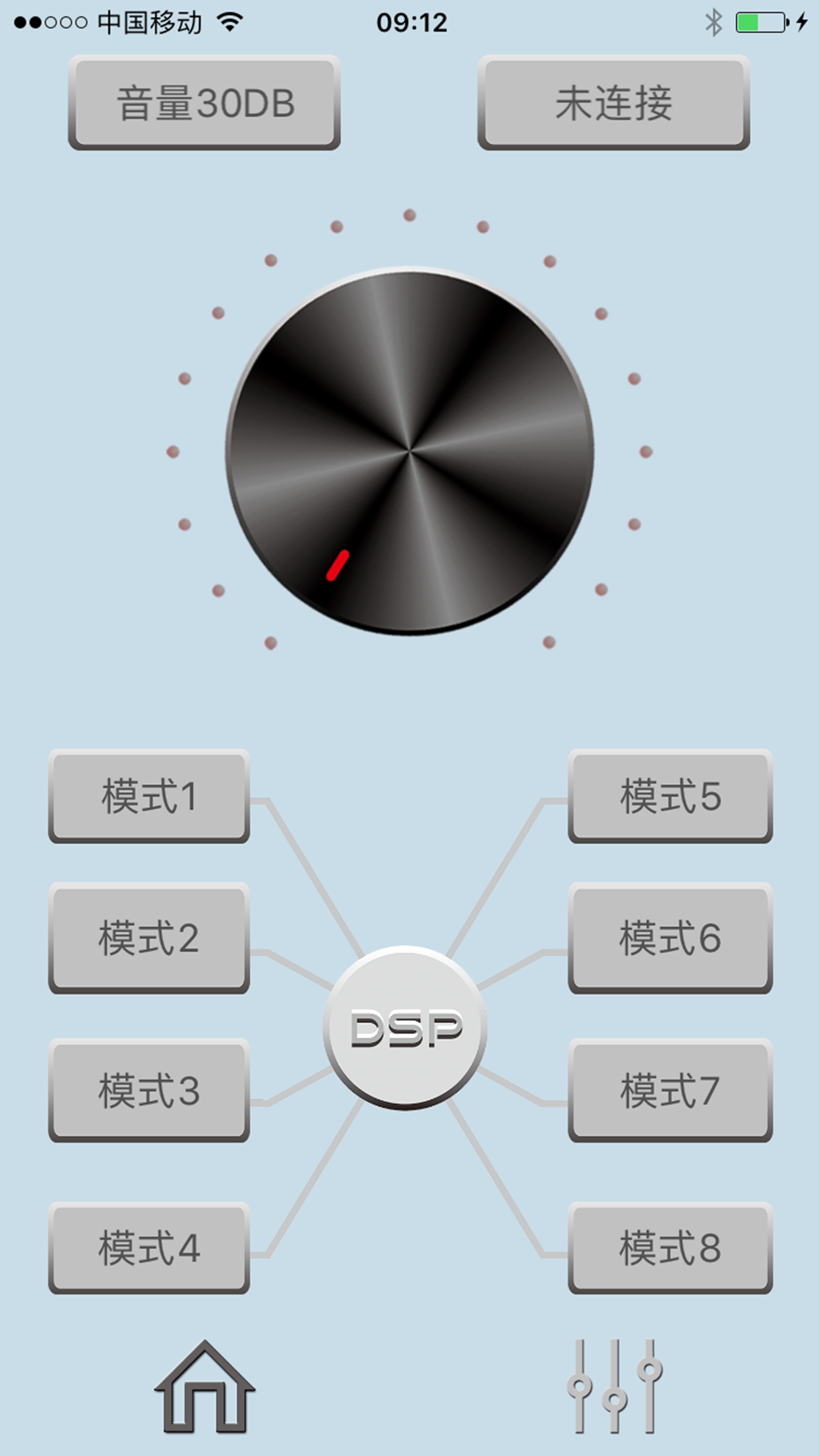This screenshot has width=819, height=1456.
Task: Select preset 模式5
Action: [670, 798]
